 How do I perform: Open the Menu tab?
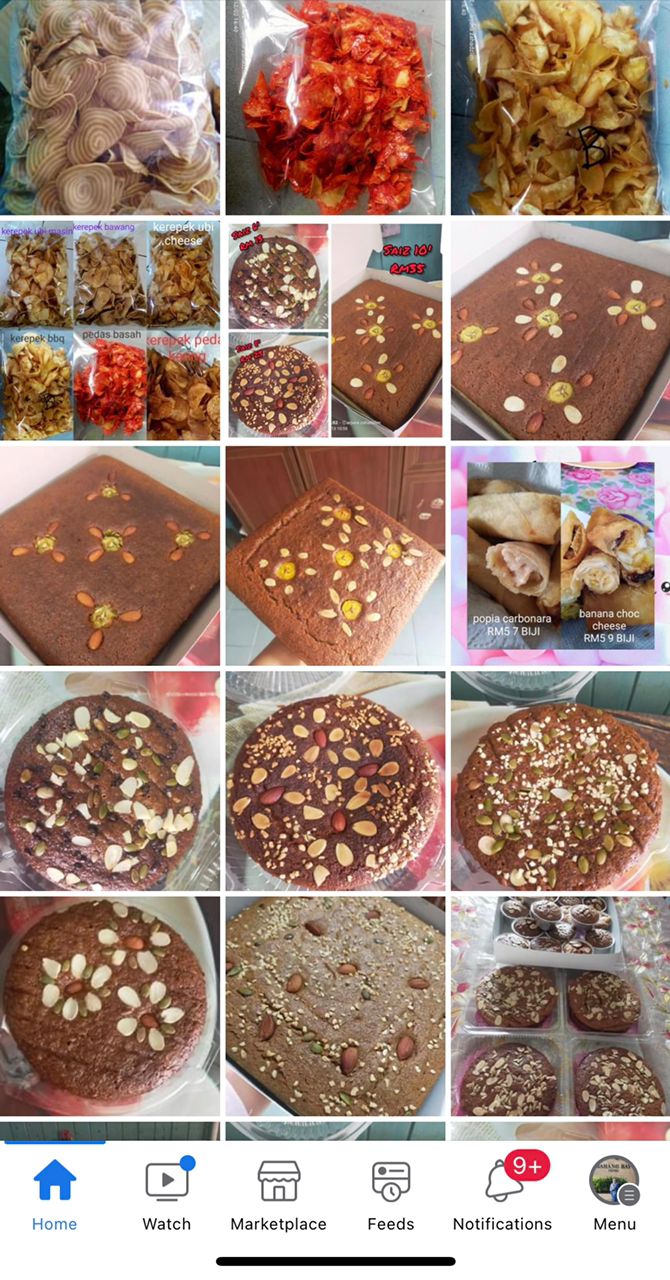coord(614,1195)
